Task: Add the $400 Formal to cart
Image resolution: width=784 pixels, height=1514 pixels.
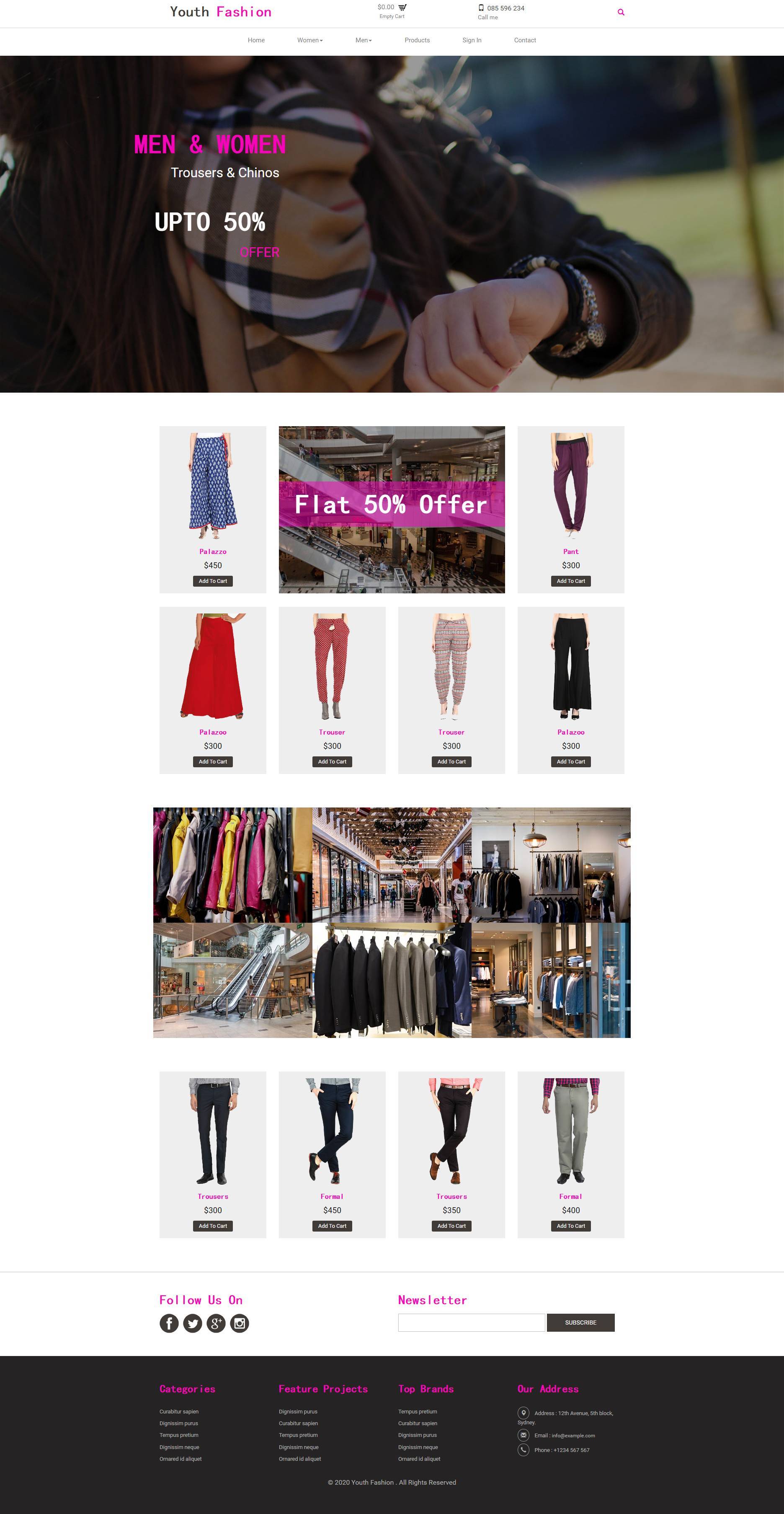Action: [570, 1226]
